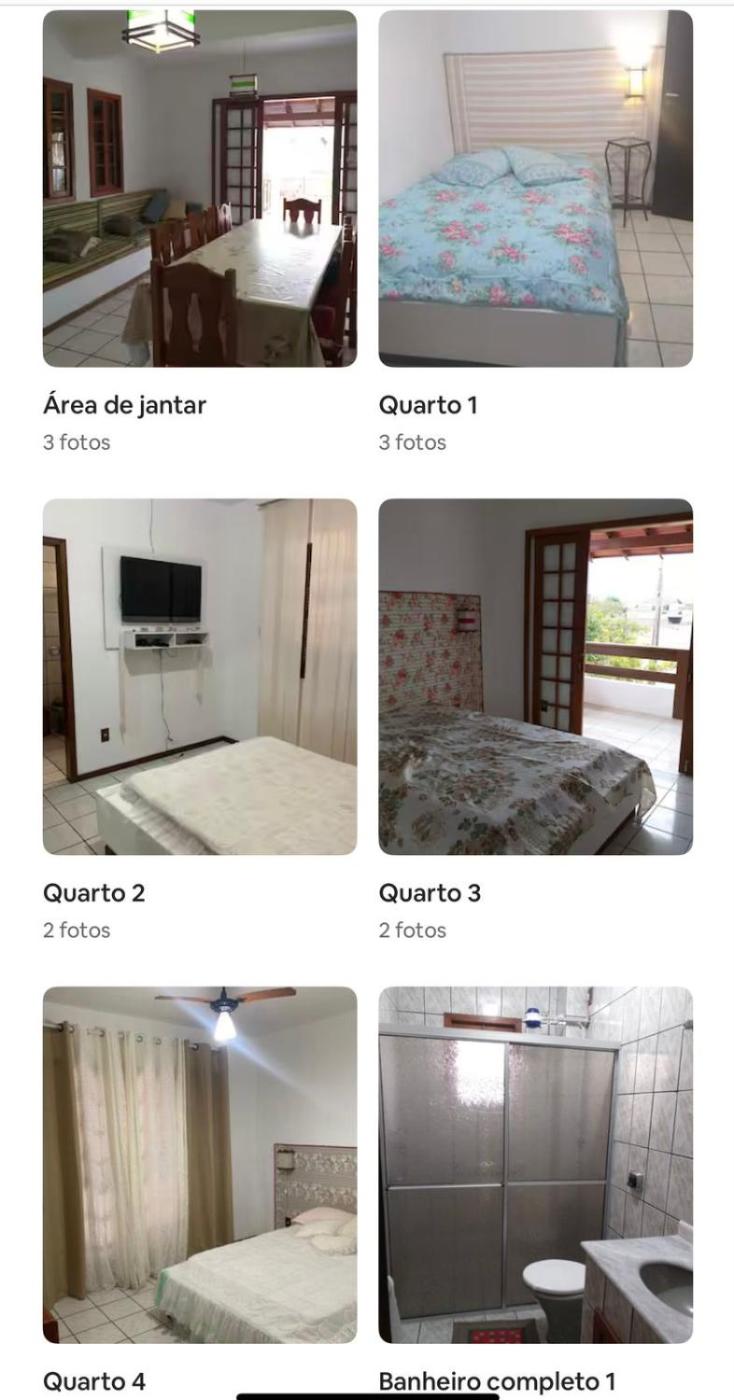Viewport: 734px width, 1400px height.
Task: View the Quarto 1 photo tile
Action: point(535,188)
